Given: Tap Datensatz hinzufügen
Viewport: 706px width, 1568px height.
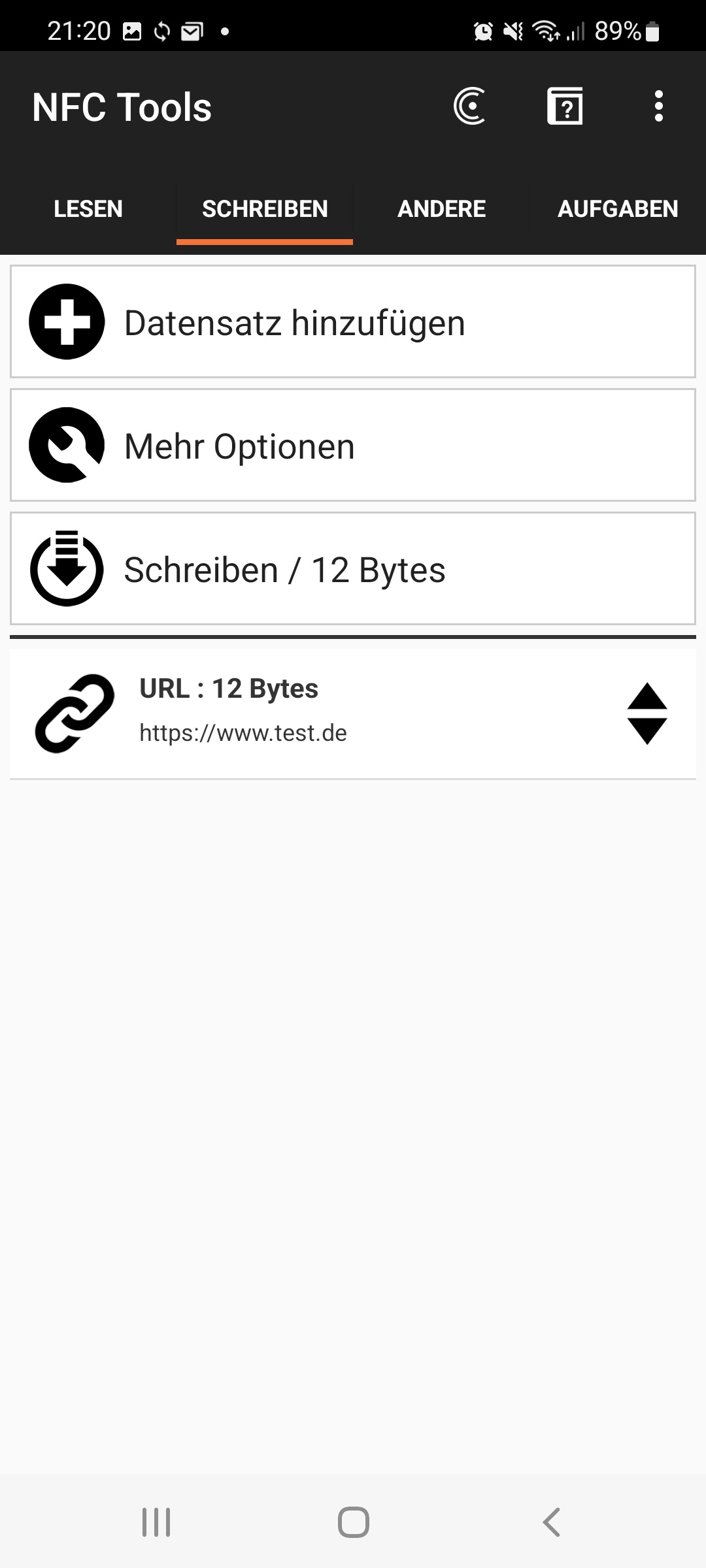Looking at the screenshot, I should [x=353, y=321].
